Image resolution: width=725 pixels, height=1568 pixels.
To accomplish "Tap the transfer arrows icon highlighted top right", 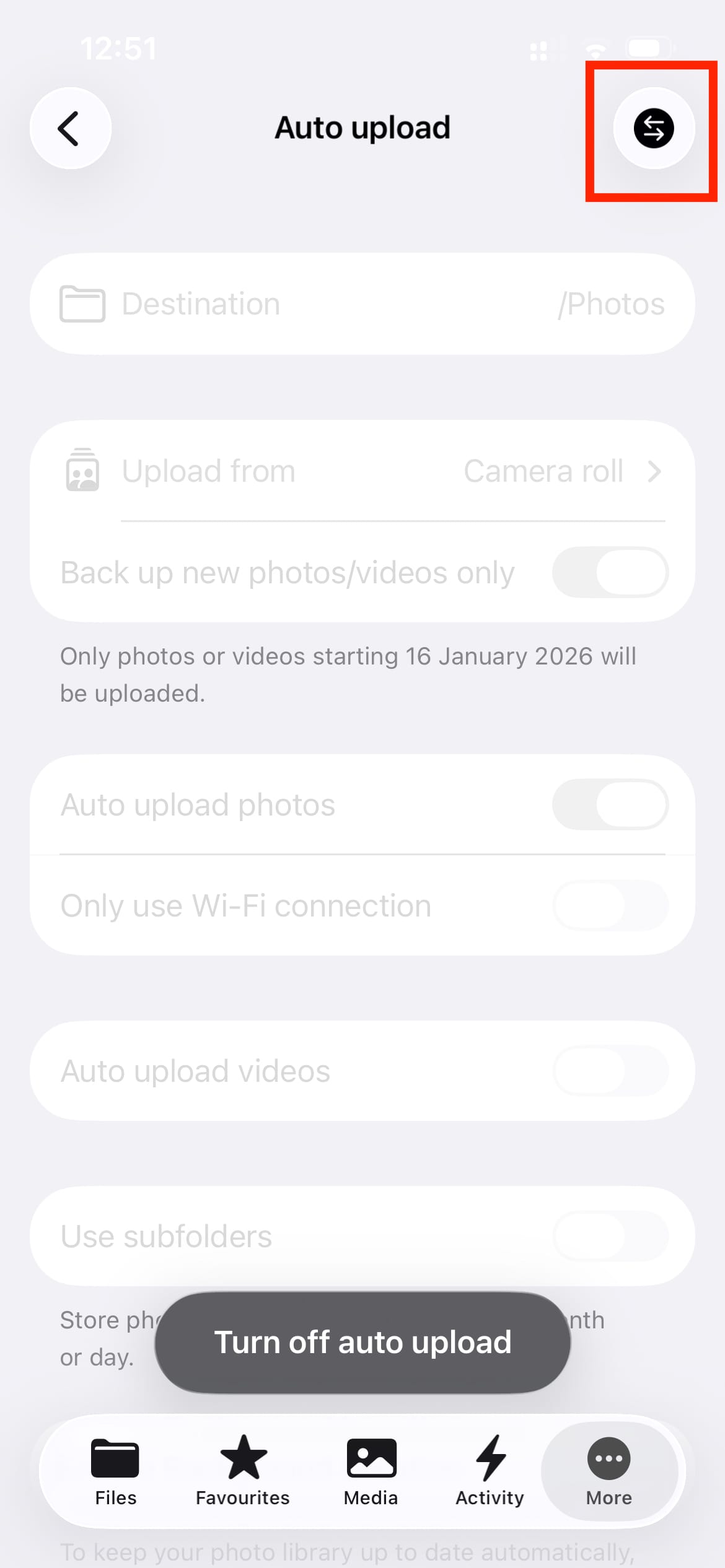I will click(x=654, y=128).
